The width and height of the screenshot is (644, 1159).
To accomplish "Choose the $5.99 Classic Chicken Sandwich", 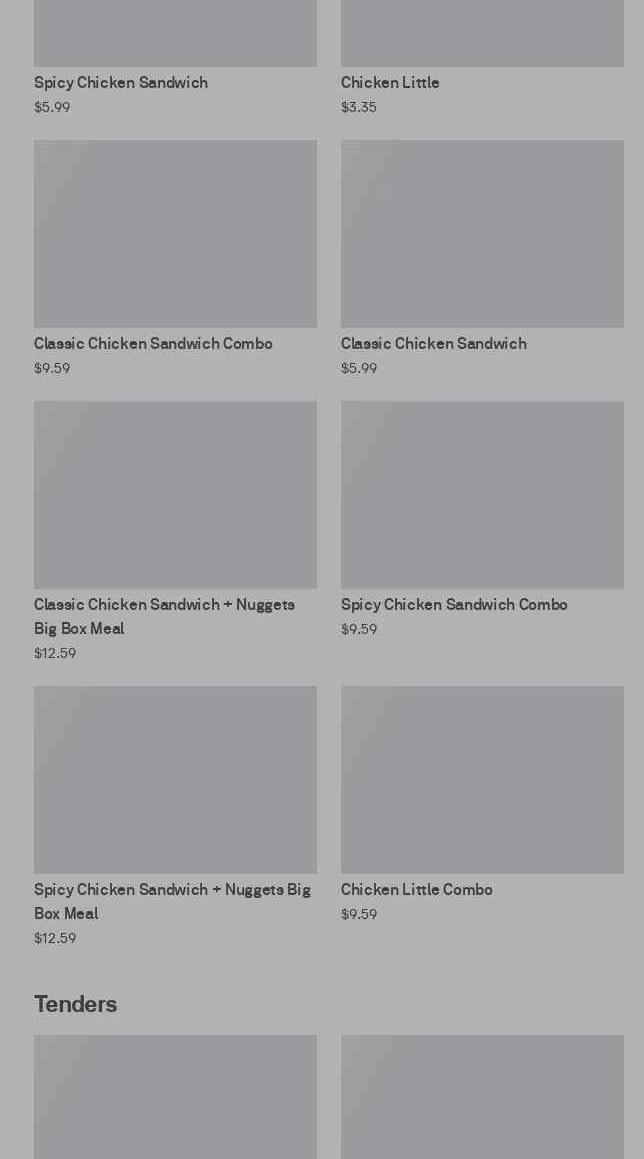I will coord(482,258).
